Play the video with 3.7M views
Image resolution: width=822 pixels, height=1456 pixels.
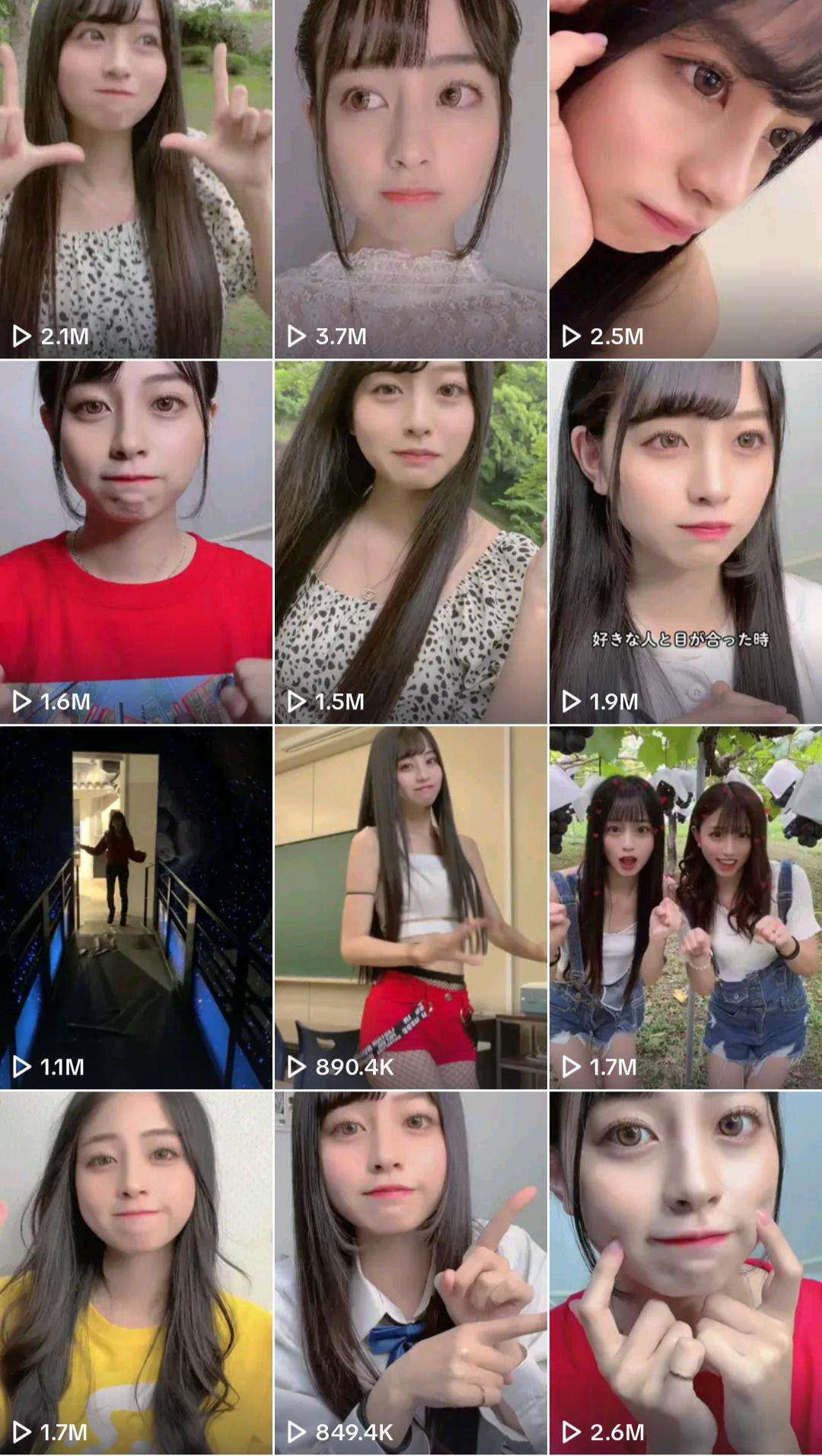coord(410,179)
